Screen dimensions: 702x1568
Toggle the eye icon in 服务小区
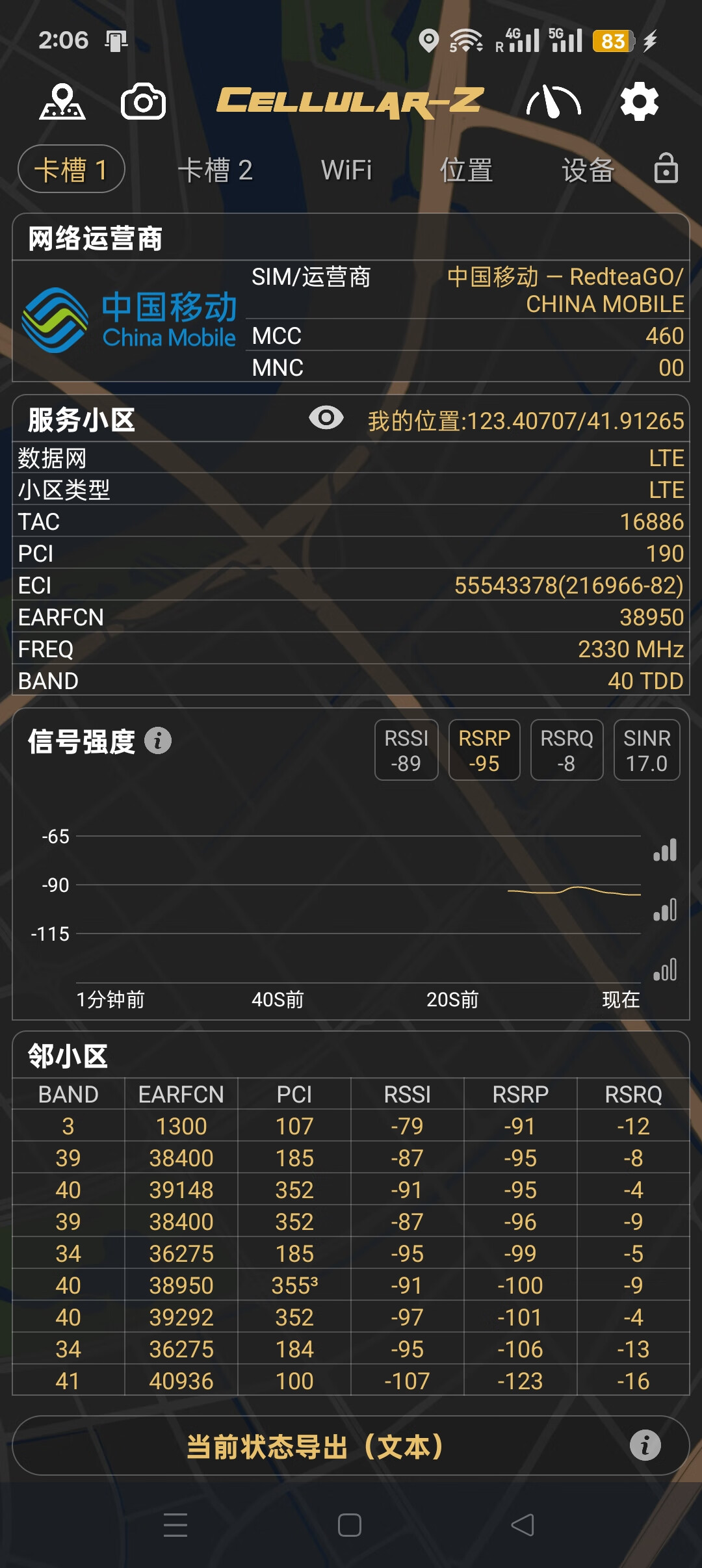[326, 418]
